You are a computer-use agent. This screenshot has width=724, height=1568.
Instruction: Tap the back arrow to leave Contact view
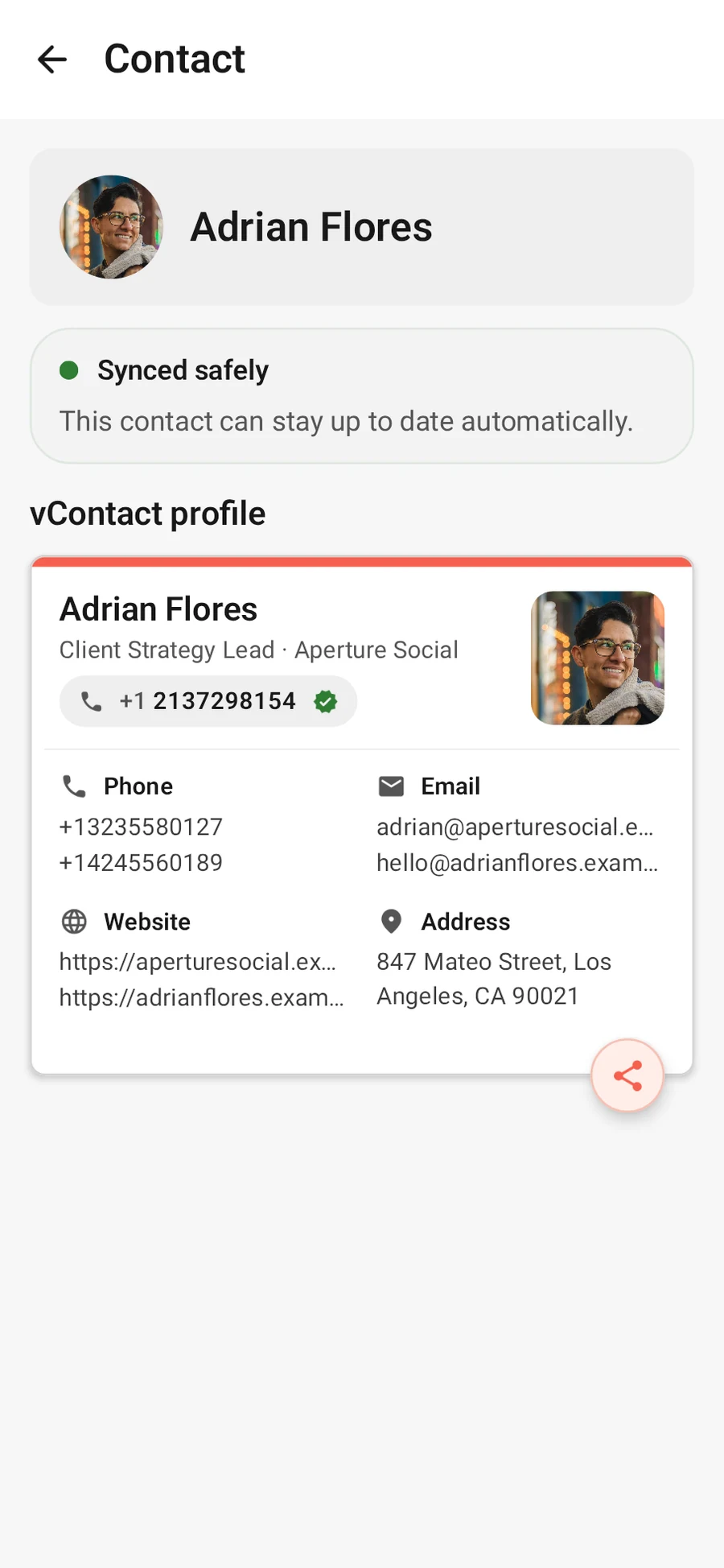click(x=51, y=60)
